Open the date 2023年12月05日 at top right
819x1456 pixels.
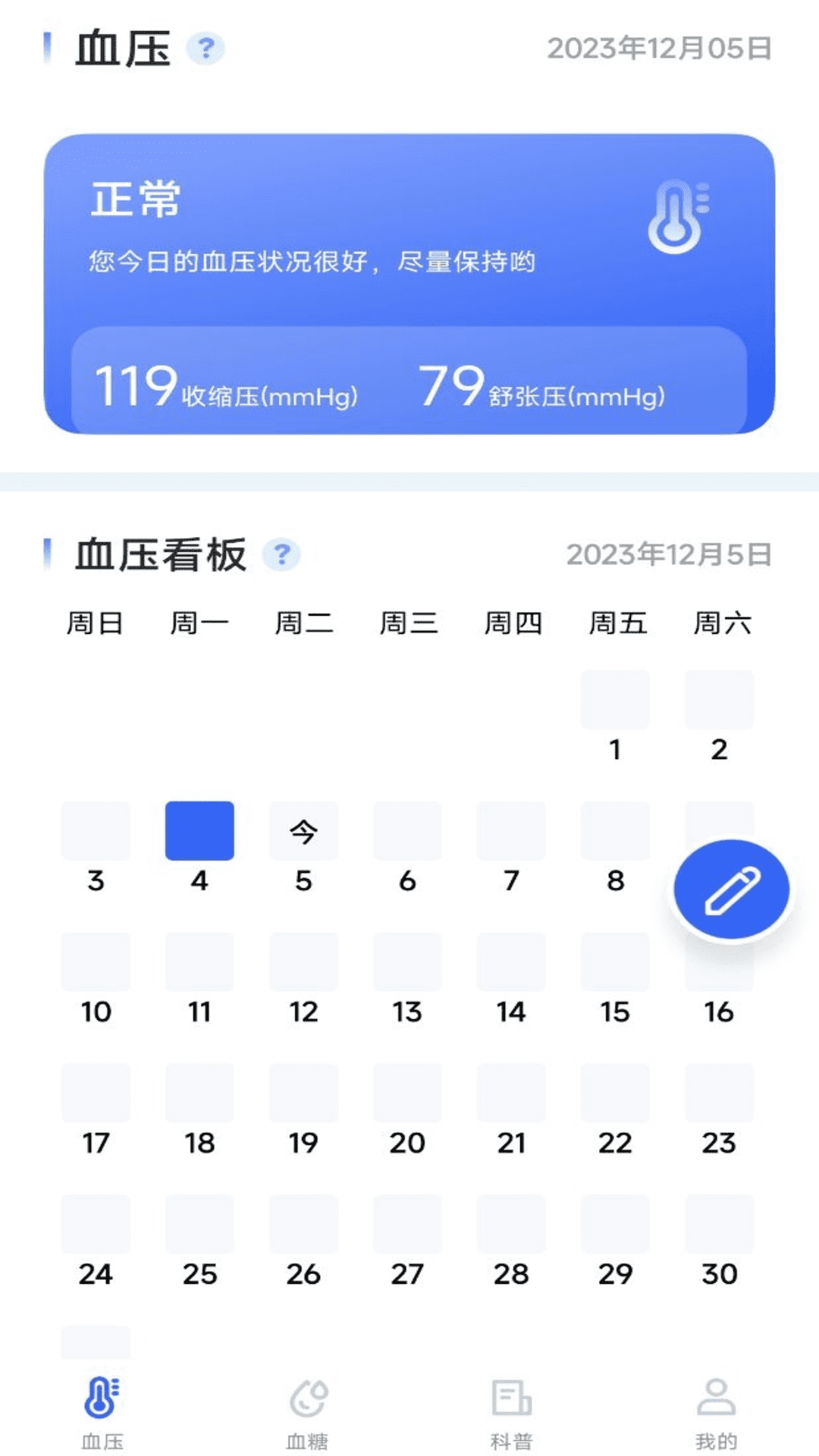pyautogui.click(x=658, y=48)
